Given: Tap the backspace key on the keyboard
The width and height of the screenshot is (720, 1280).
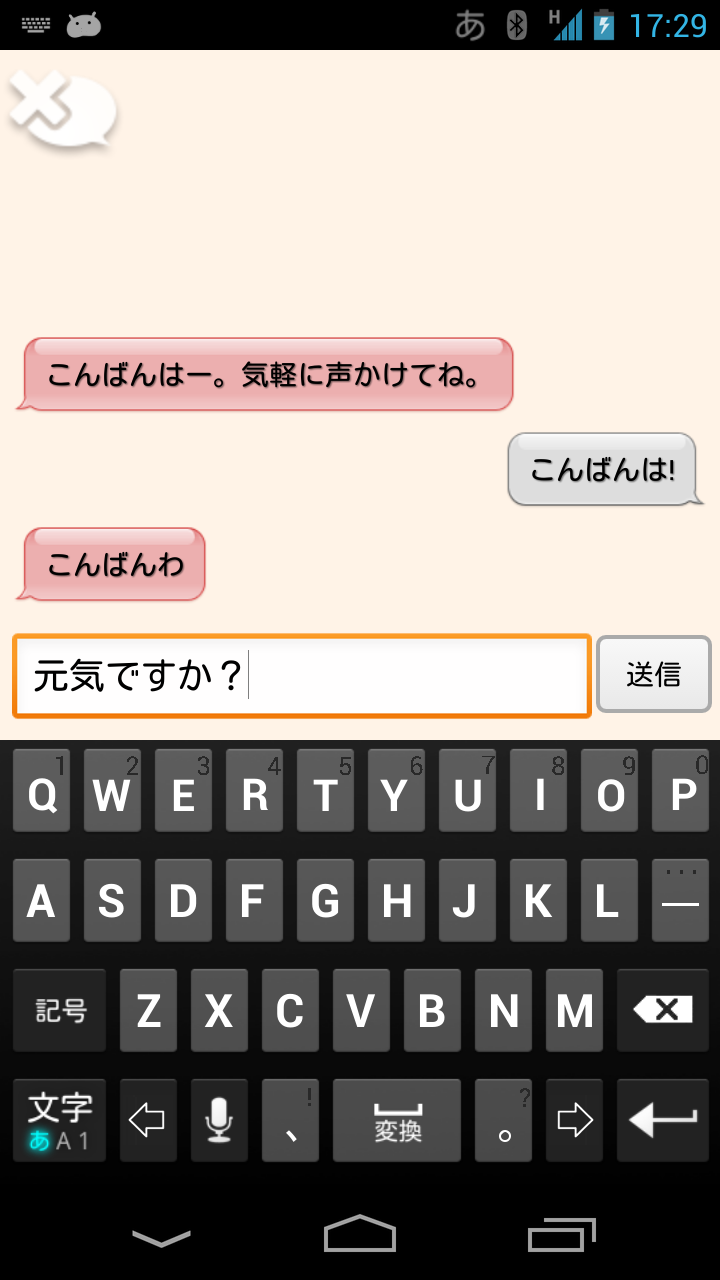Looking at the screenshot, I should (x=662, y=1011).
